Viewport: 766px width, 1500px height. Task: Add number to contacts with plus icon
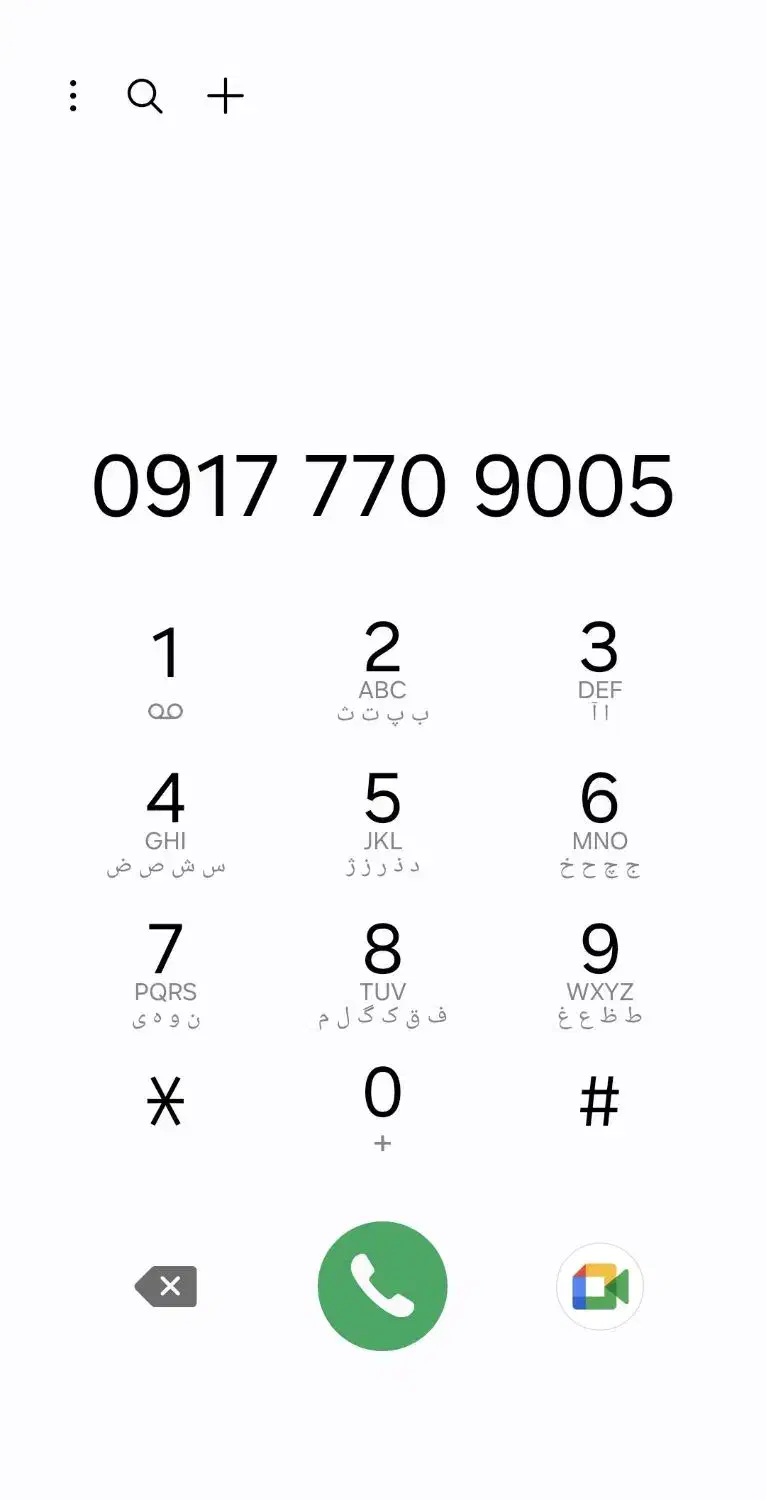[x=225, y=96]
